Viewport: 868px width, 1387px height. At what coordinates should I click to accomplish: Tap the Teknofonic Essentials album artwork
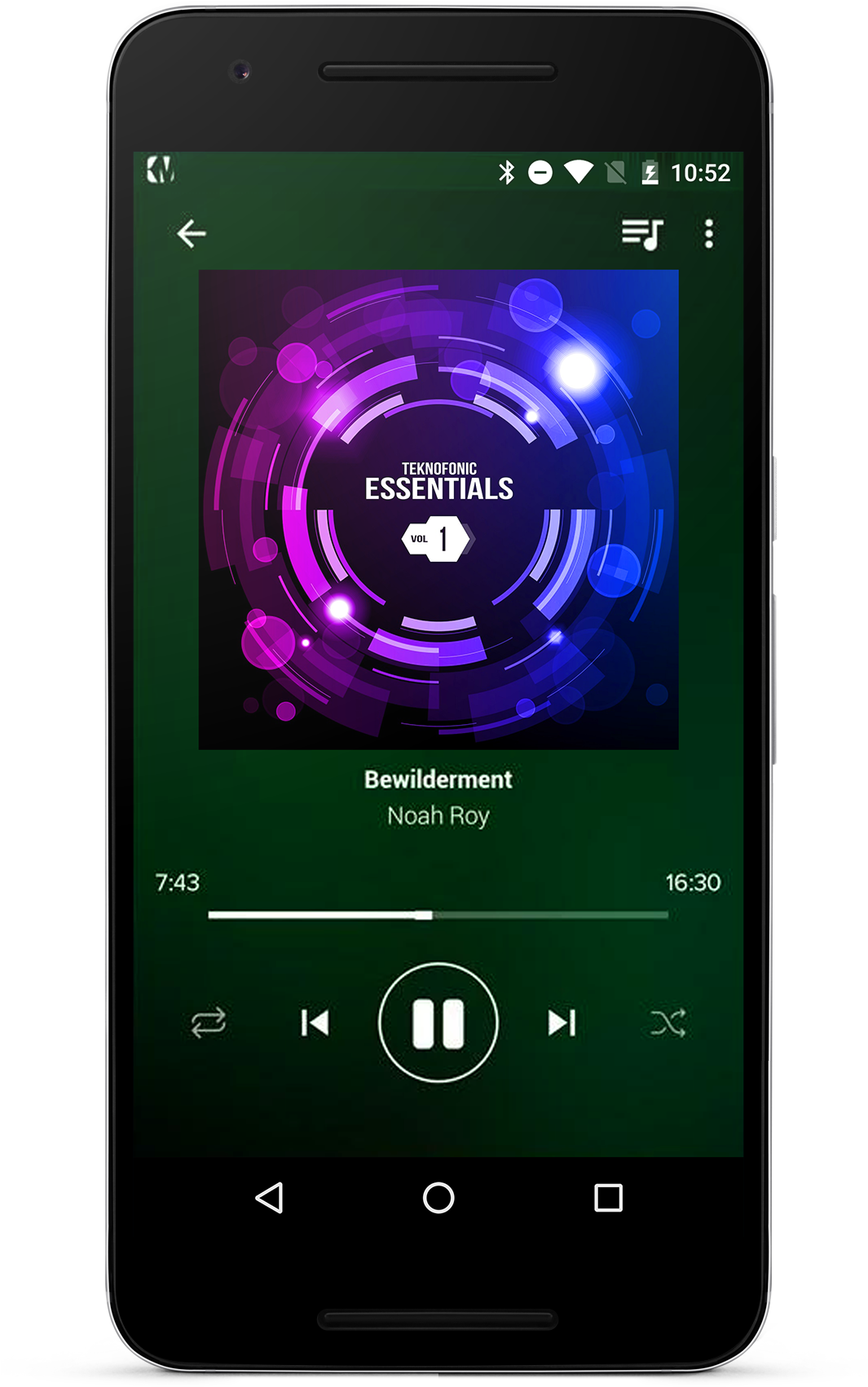coord(438,510)
